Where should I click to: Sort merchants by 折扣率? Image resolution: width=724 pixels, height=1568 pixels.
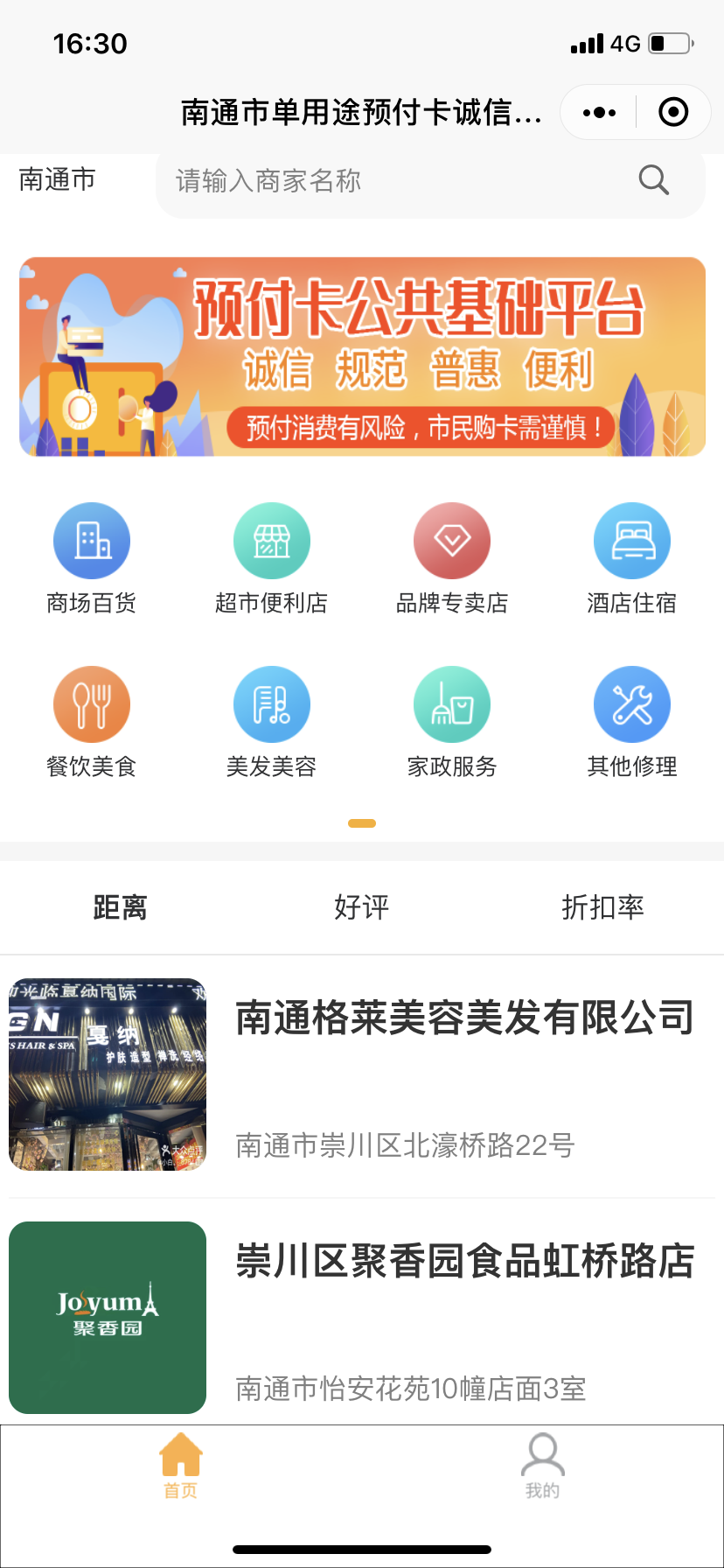(602, 907)
